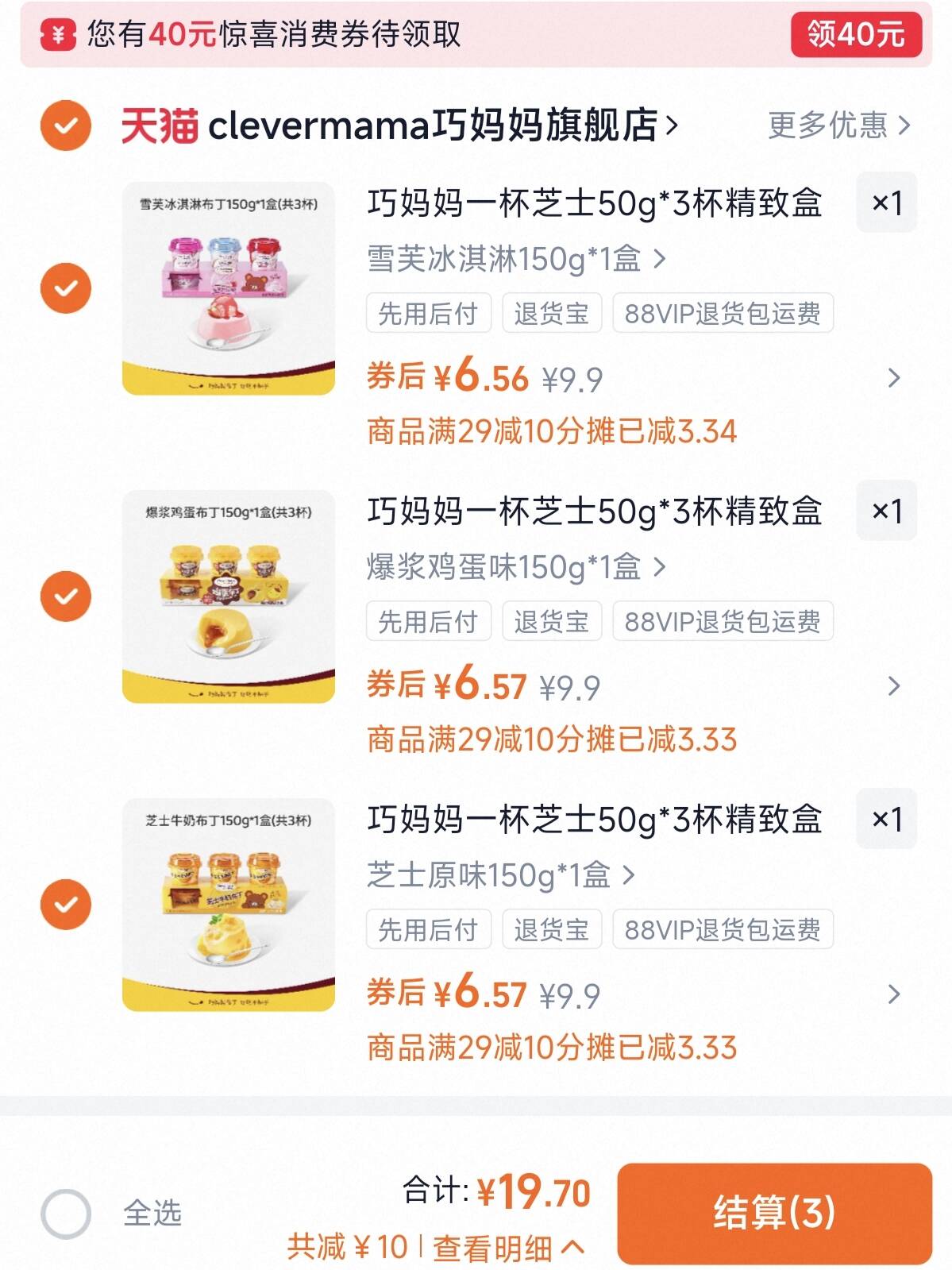Adjust quantity ×1 for 爆浆鸡蛋味
The width and height of the screenshot is (952, 1270).
[886, 511]
